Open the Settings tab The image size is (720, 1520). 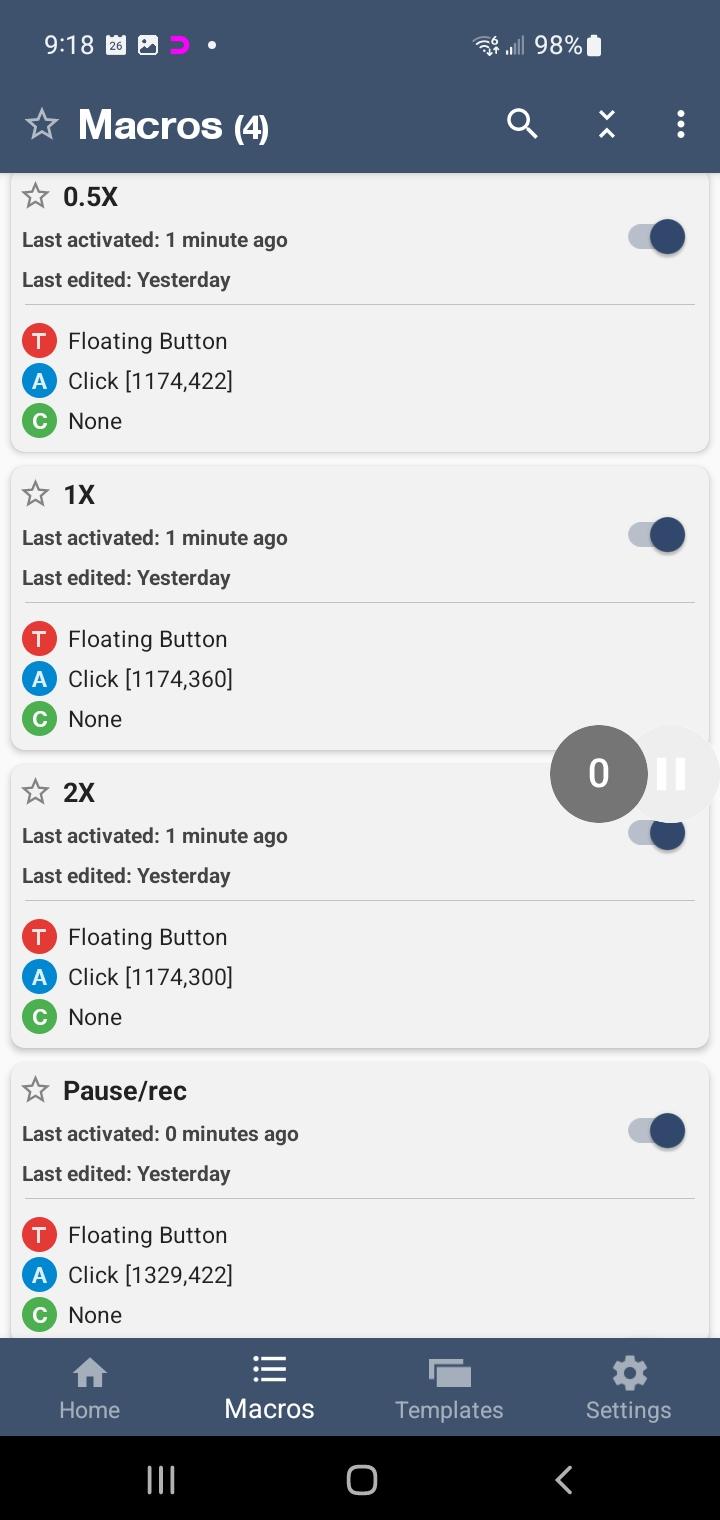[628, 1388]
